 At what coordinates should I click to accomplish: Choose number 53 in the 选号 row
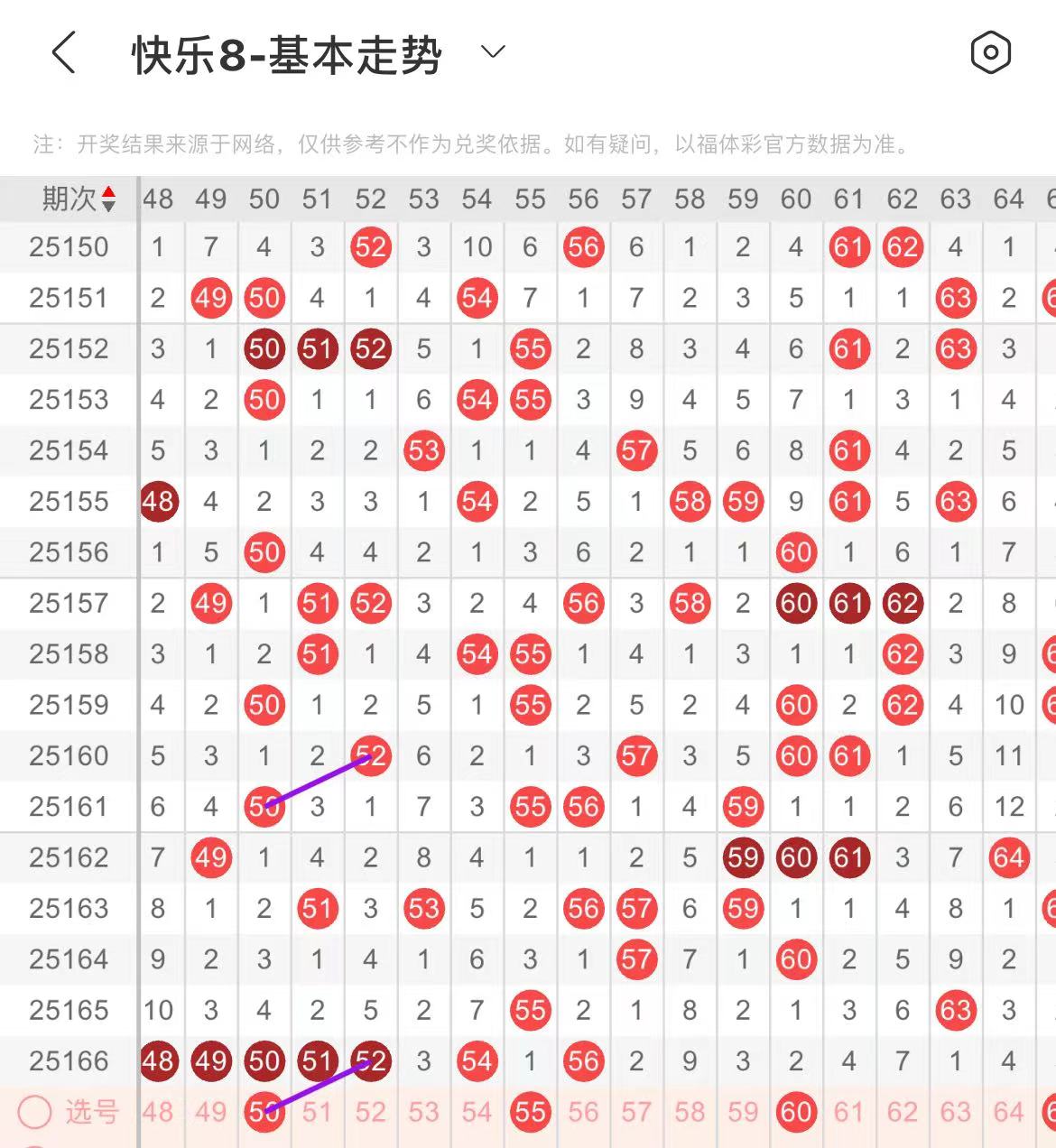pos(423,1112)
